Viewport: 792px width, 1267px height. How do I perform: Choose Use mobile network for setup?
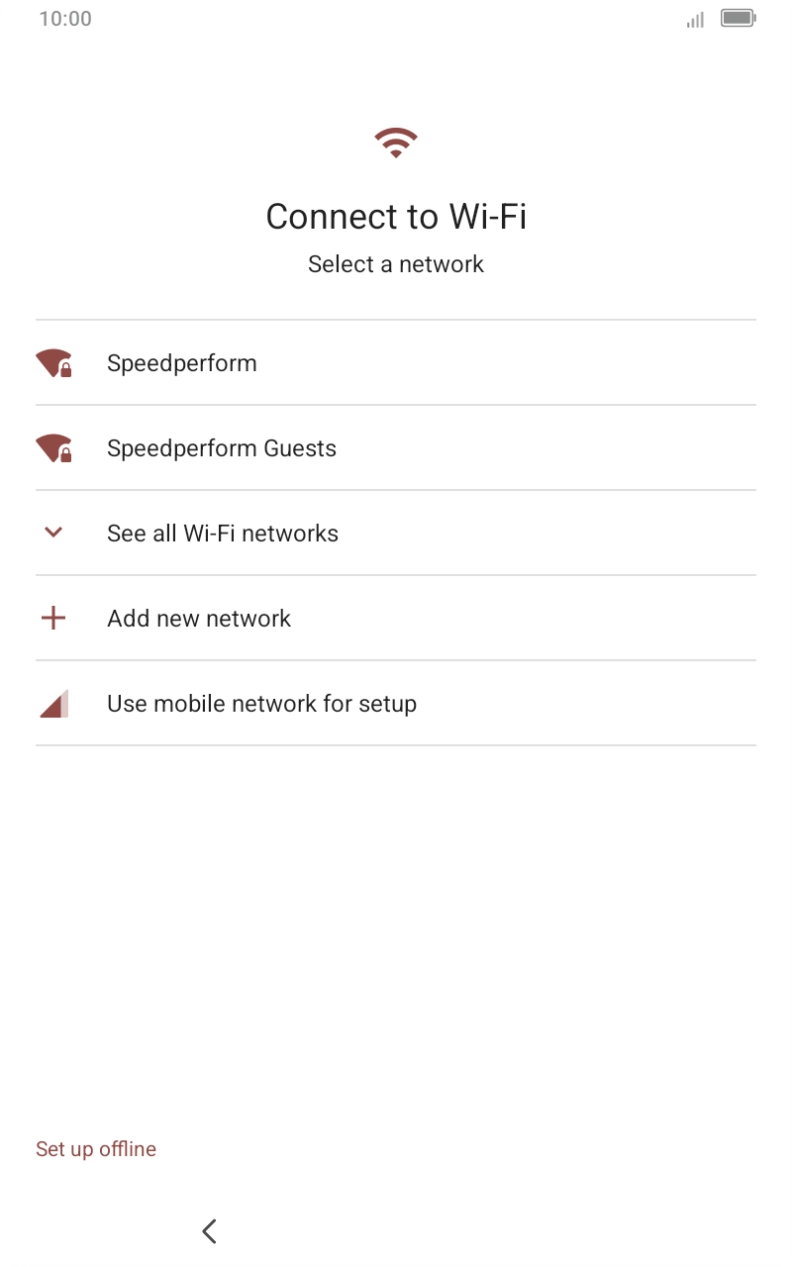tap(261, 703)
